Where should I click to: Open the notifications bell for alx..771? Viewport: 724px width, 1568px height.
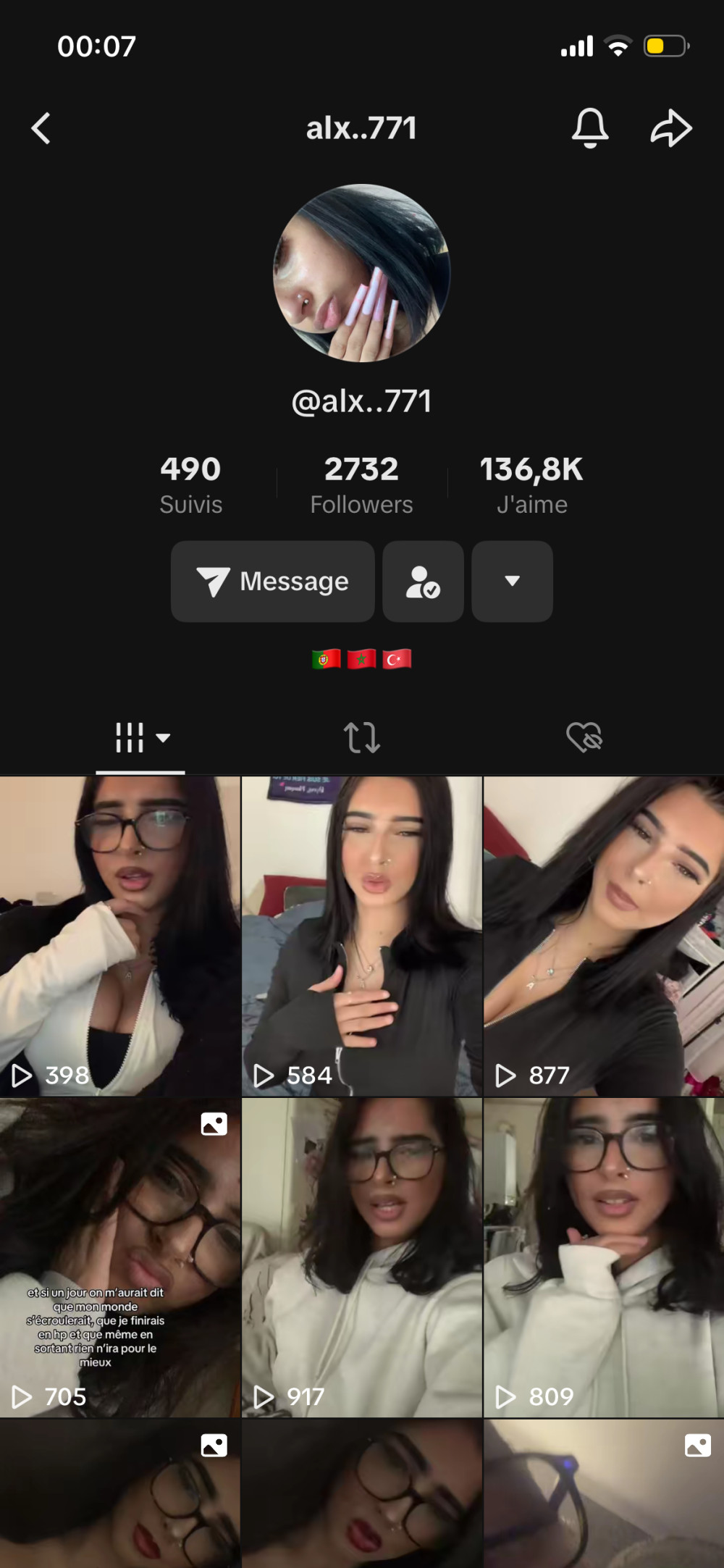pos(590,128)
